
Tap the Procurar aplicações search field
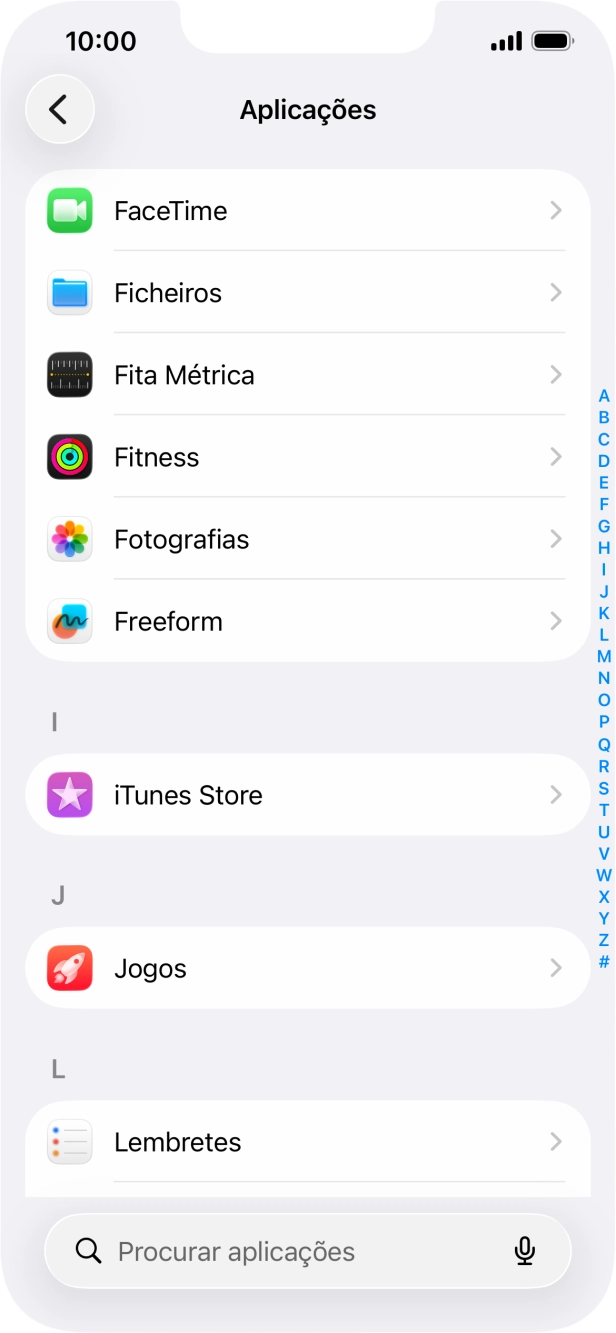click(290, 1251)
